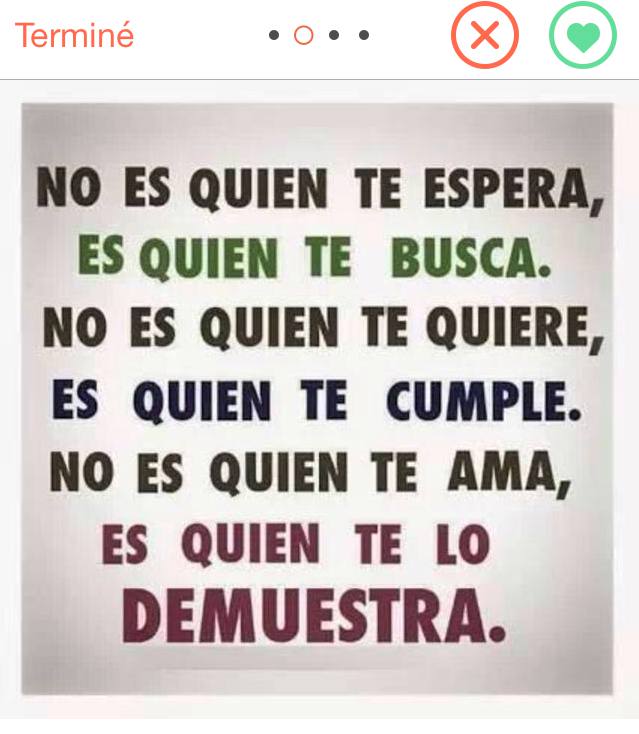Reject this profile with the X icon
The height and width of the screenshot is (734, 639).
[484, 36]
